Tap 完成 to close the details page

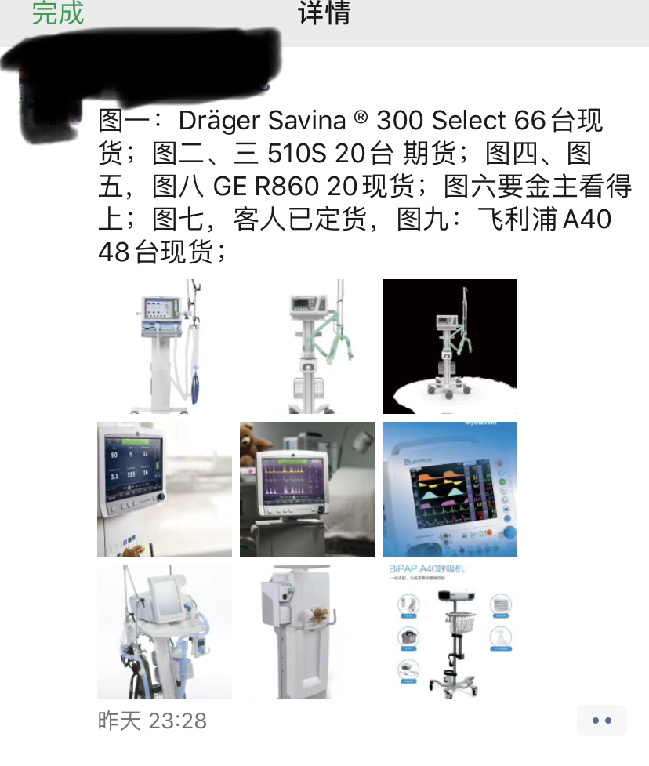pyautogui.click(x=58, y=13)
